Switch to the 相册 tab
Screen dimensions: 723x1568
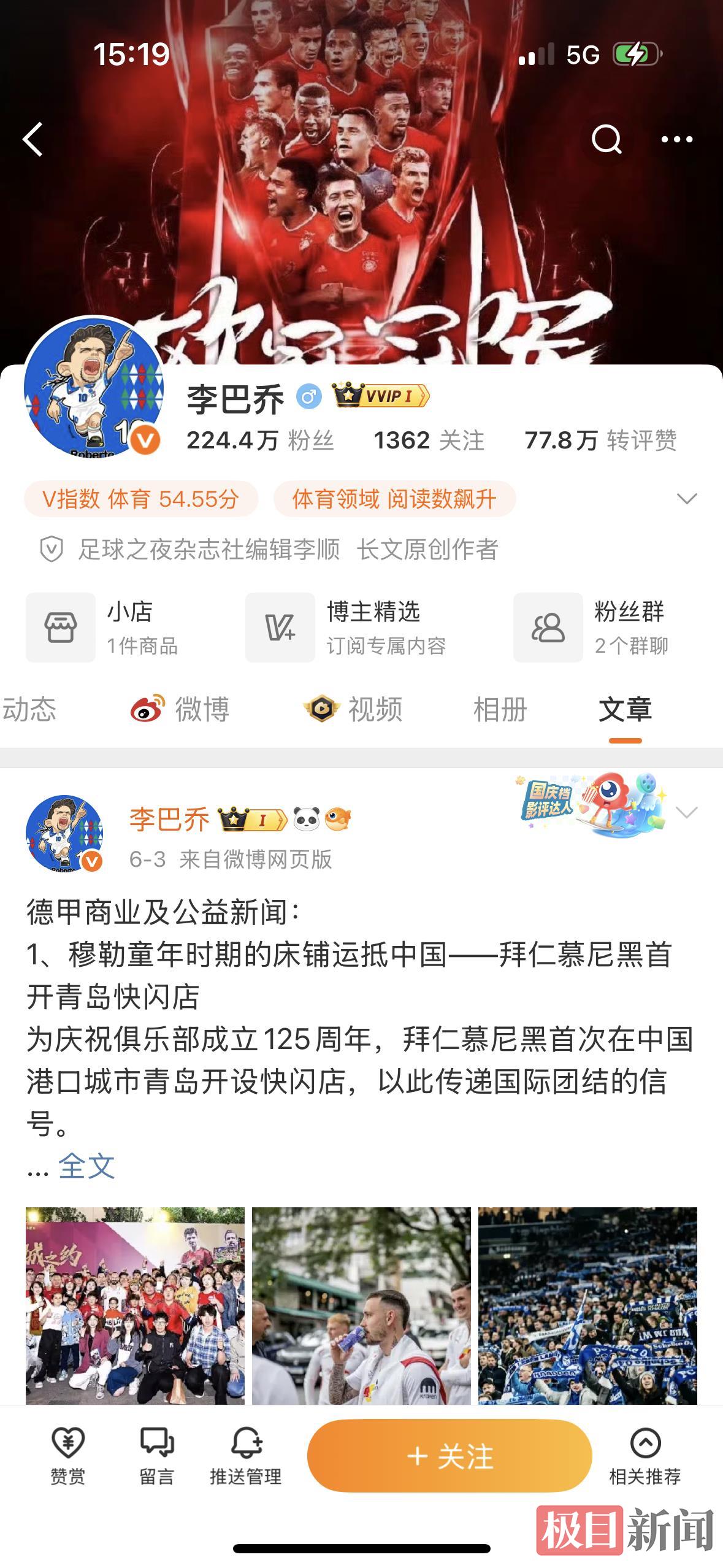[500, 710]
